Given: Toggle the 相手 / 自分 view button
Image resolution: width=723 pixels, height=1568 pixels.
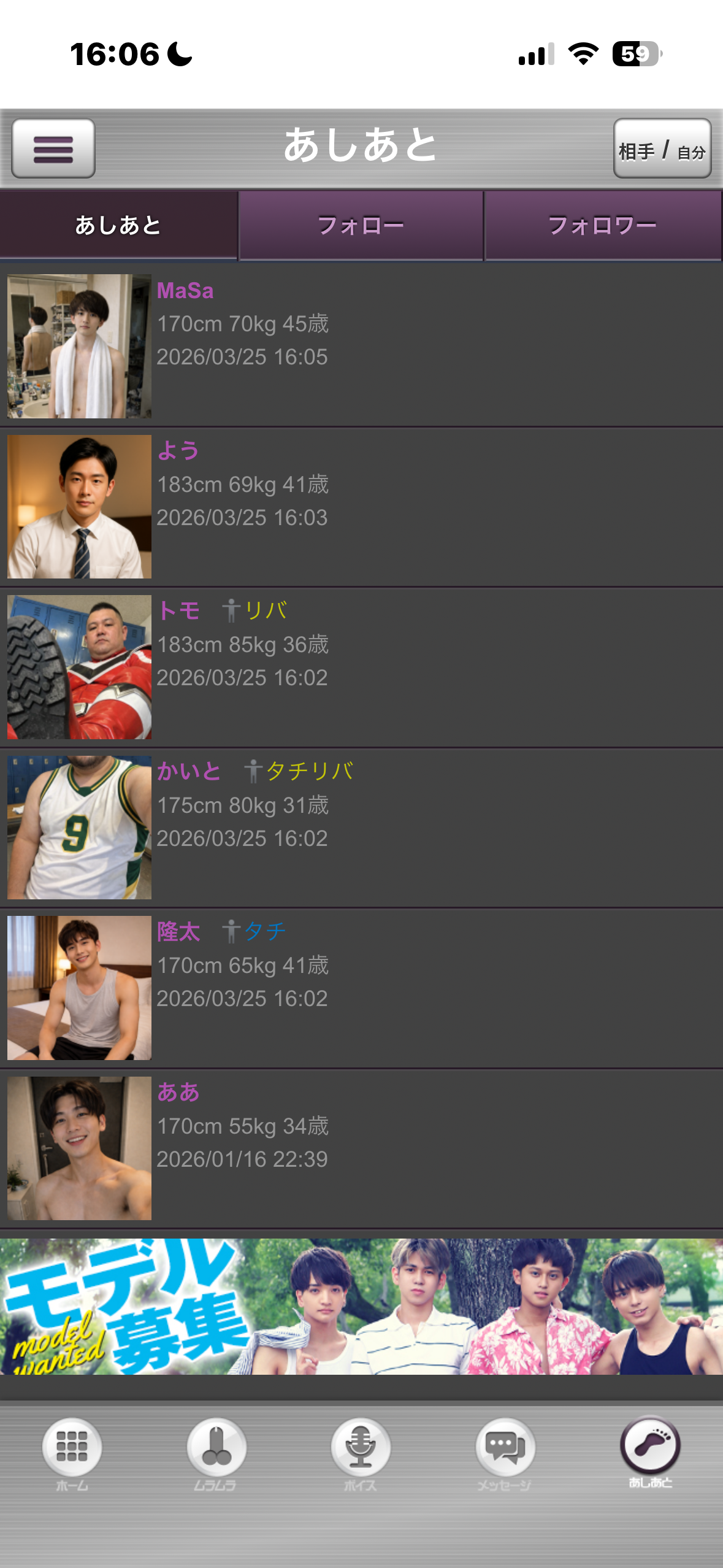Looking at the screenshot, I should 662,149.
